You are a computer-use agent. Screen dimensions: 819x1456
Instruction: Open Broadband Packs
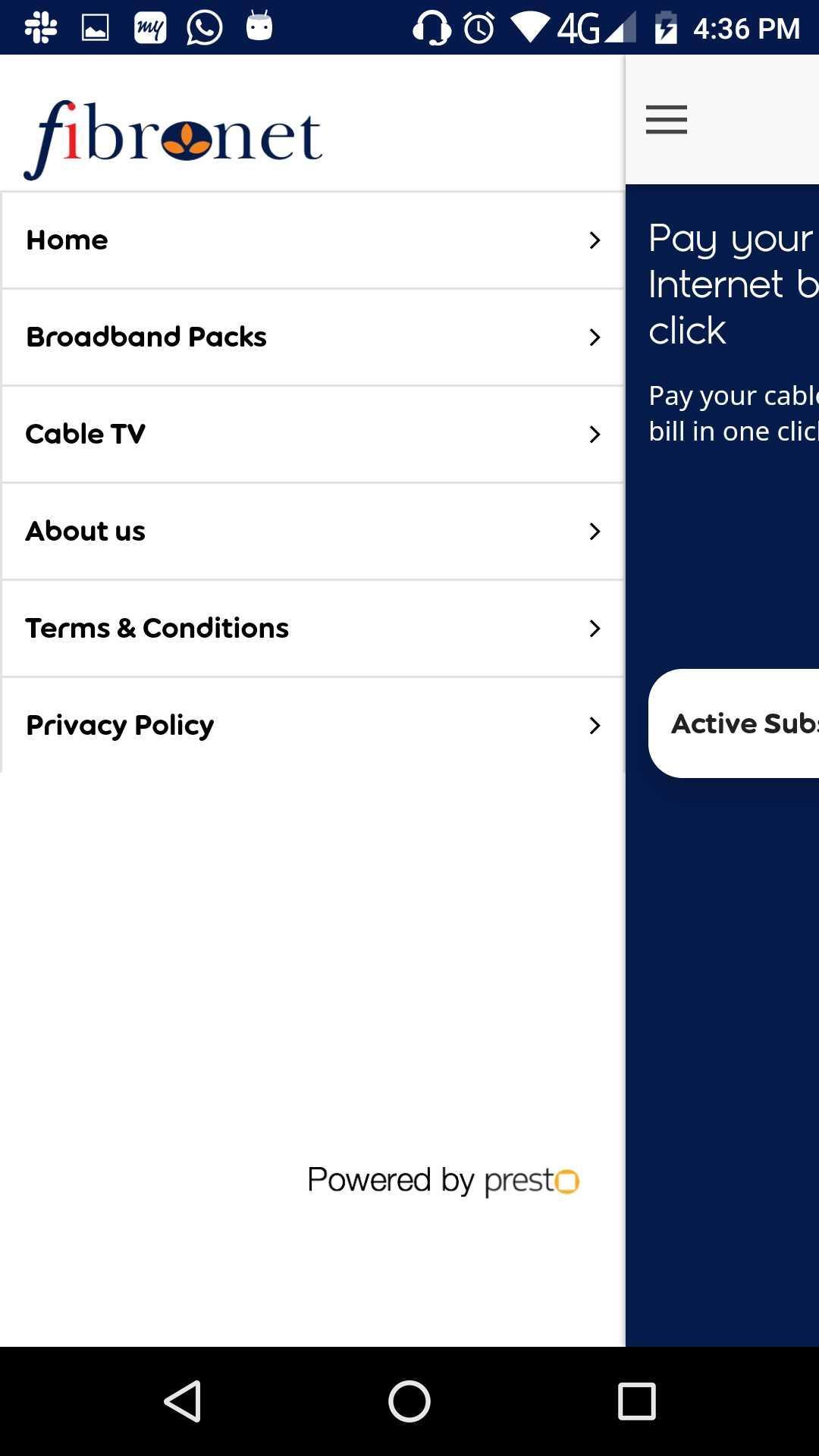pyautogui.click(x=312, y=337)
